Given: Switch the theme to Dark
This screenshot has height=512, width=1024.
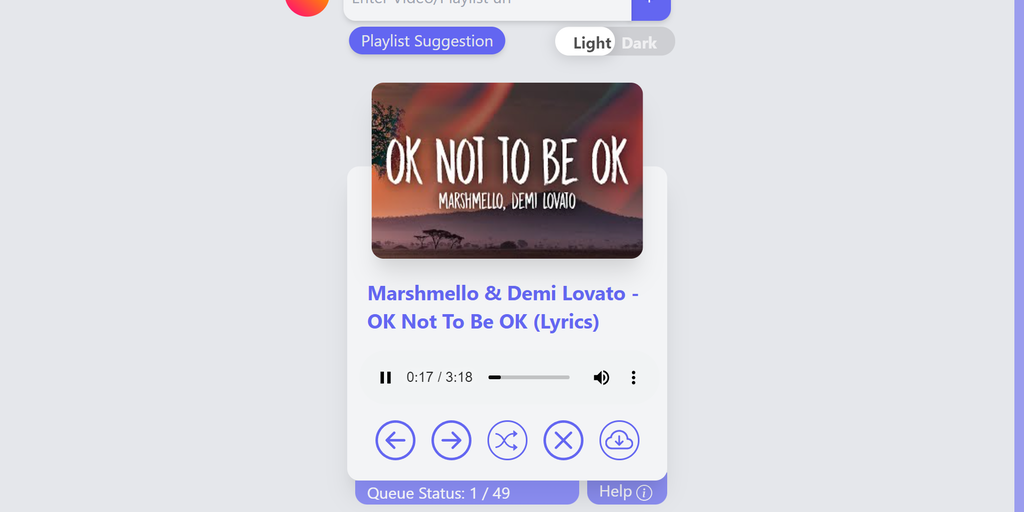Looking at the screenshot, I should tap(640, 43).
